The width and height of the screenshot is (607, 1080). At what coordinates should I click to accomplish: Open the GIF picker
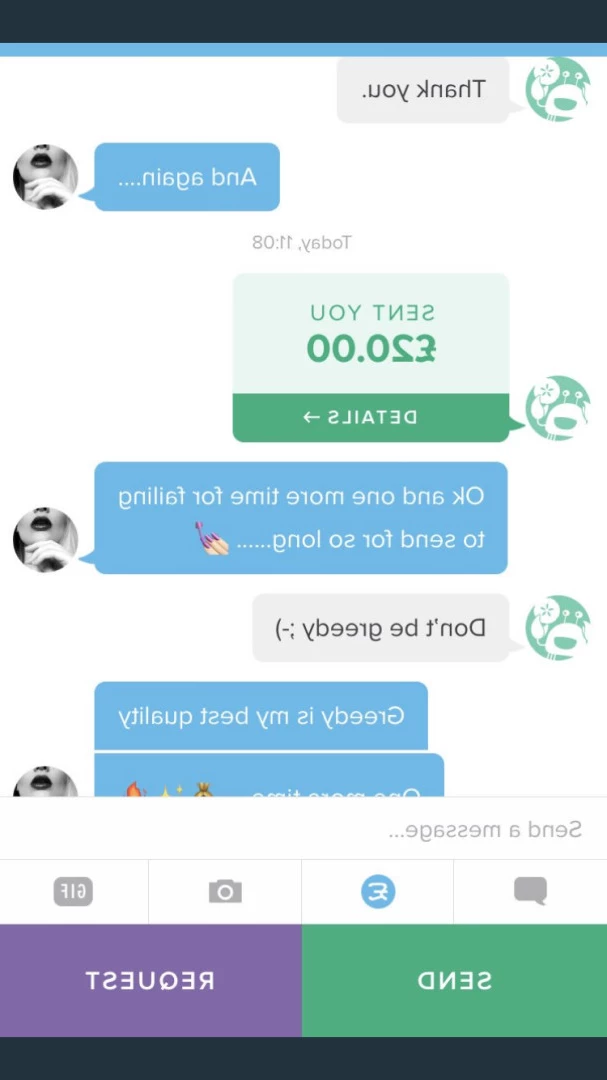click(74, 892)
